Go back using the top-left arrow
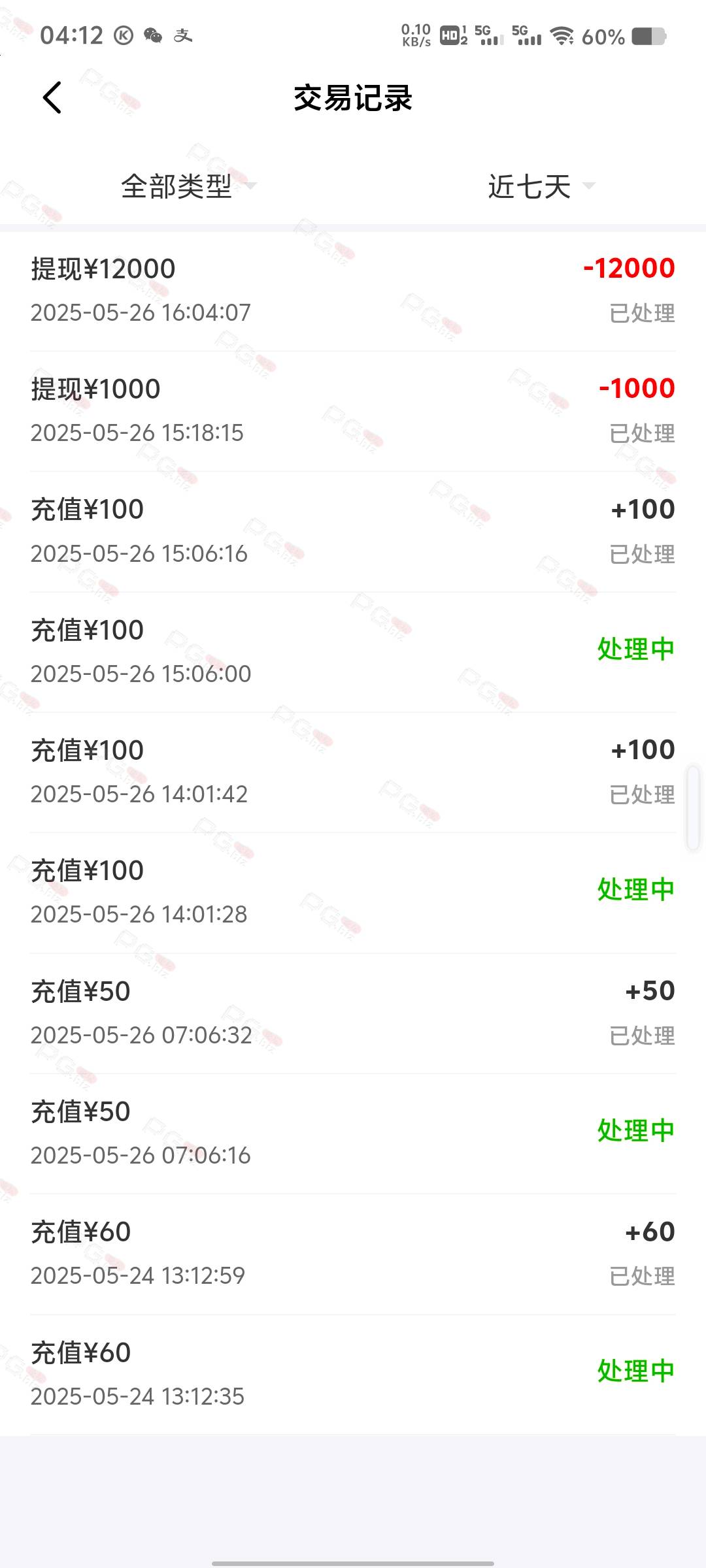The width and height of the screenshot is (706, 1568). pyautogui.click(x=52, y=98)
